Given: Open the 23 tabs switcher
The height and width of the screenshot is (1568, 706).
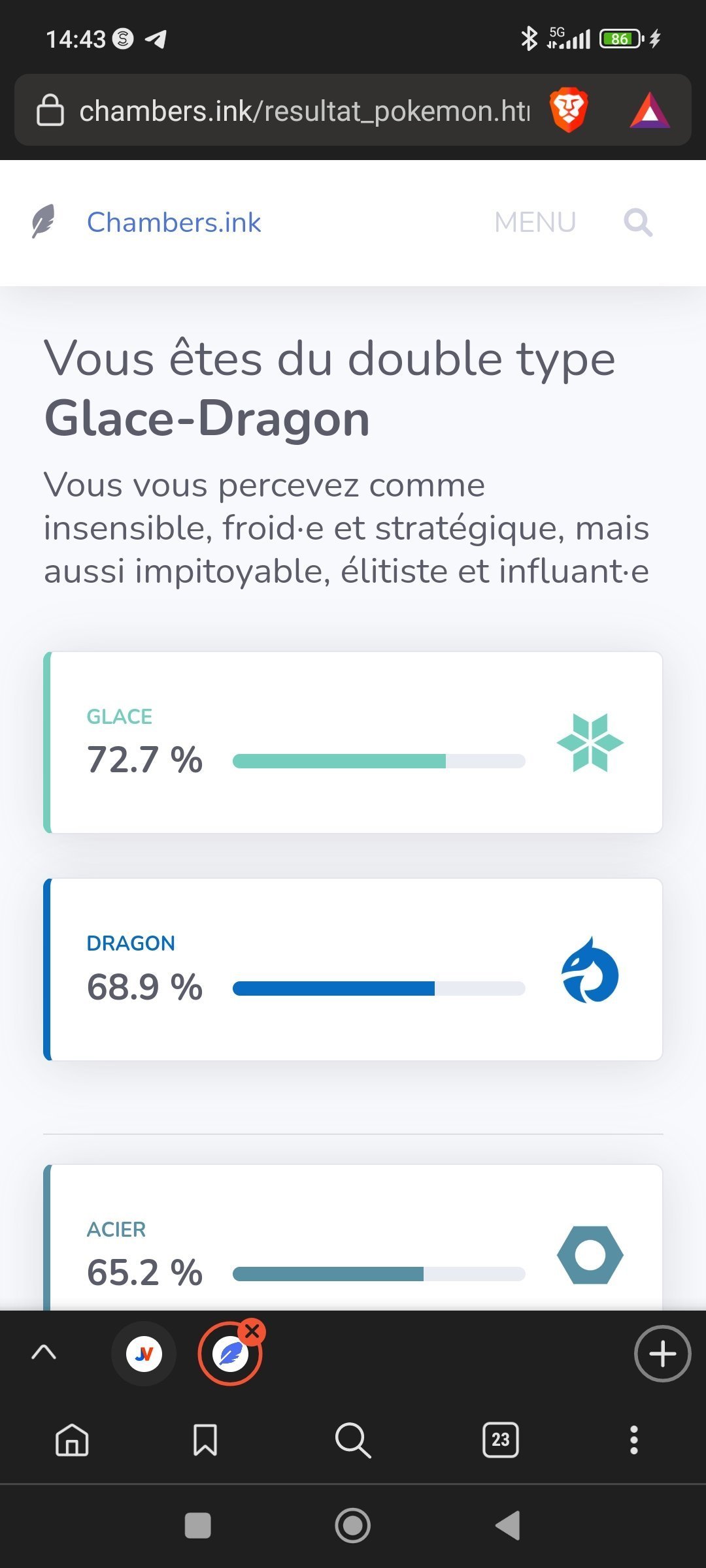Looking at the screenshot, I should [501, 1439].
